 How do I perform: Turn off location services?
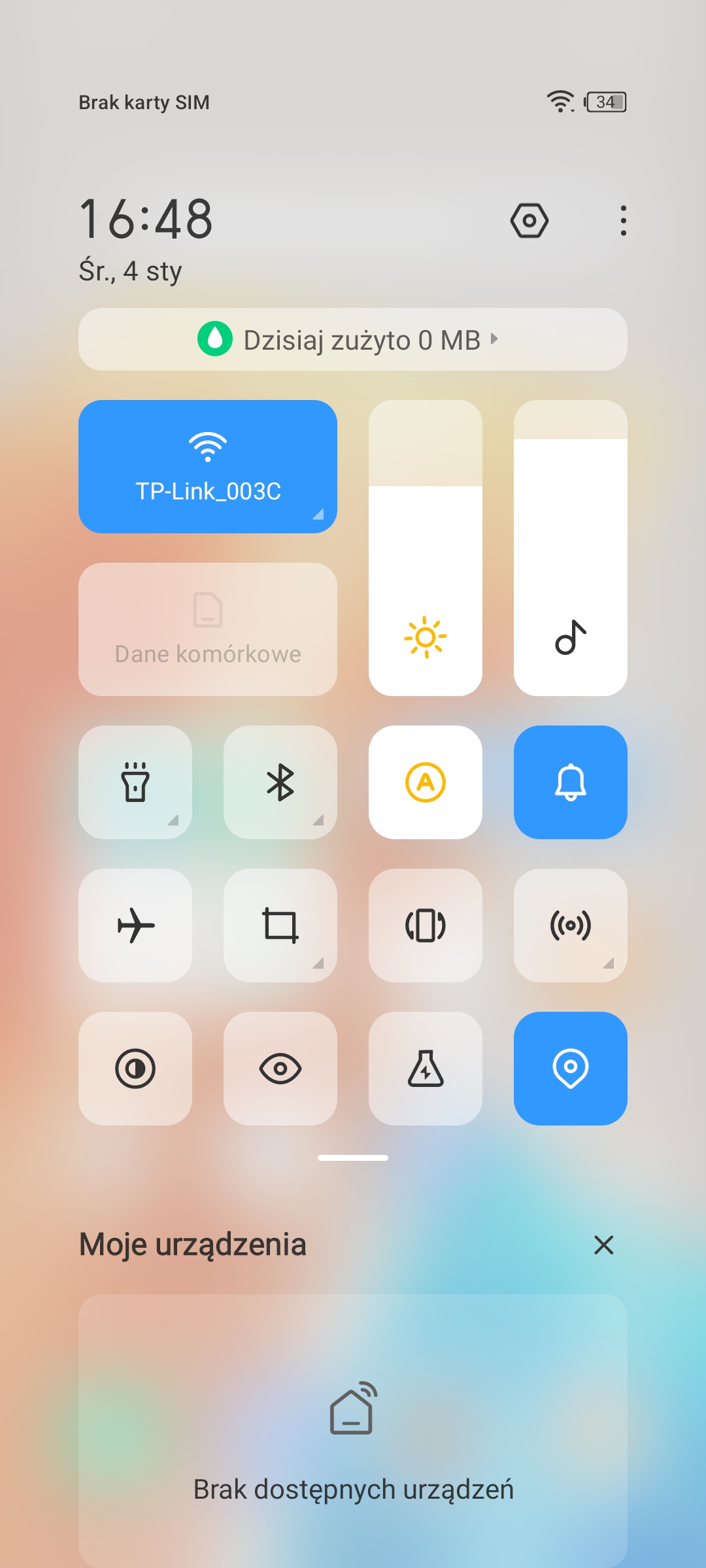click(571, 1069)
